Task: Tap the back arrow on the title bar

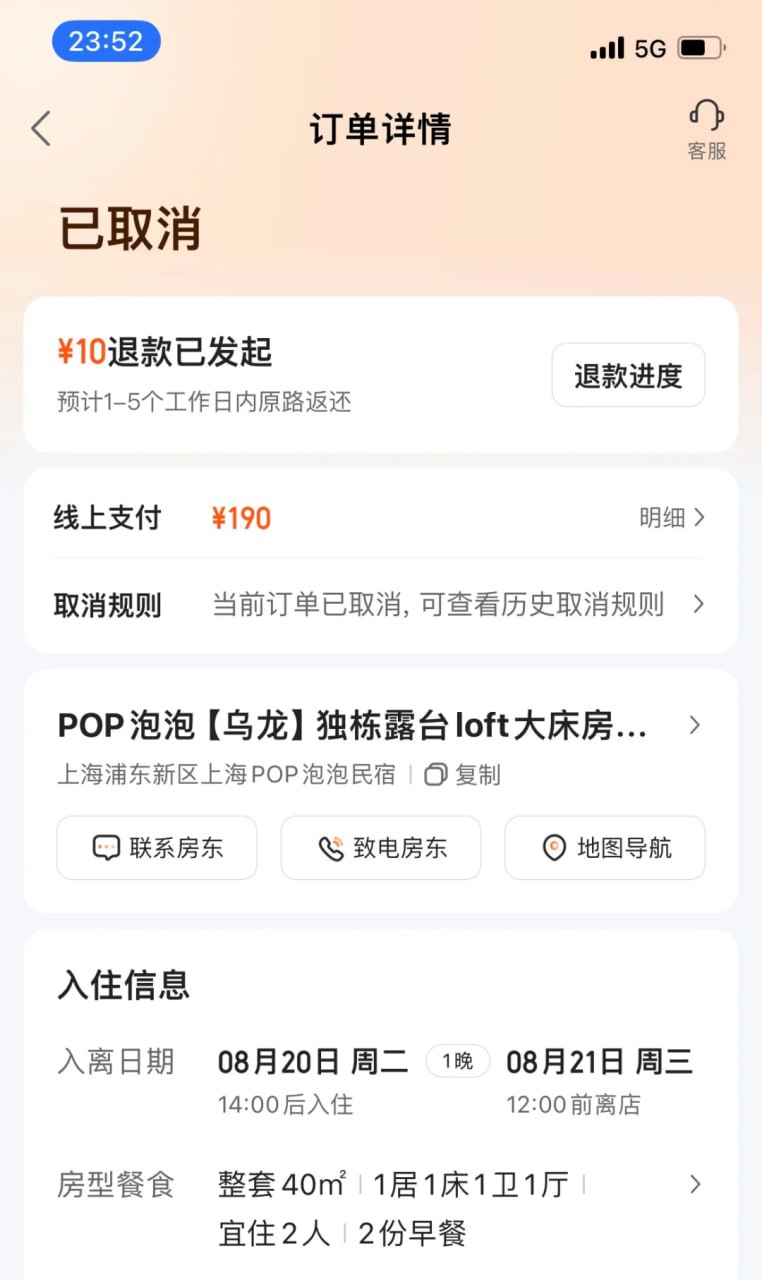Action: 40,129
